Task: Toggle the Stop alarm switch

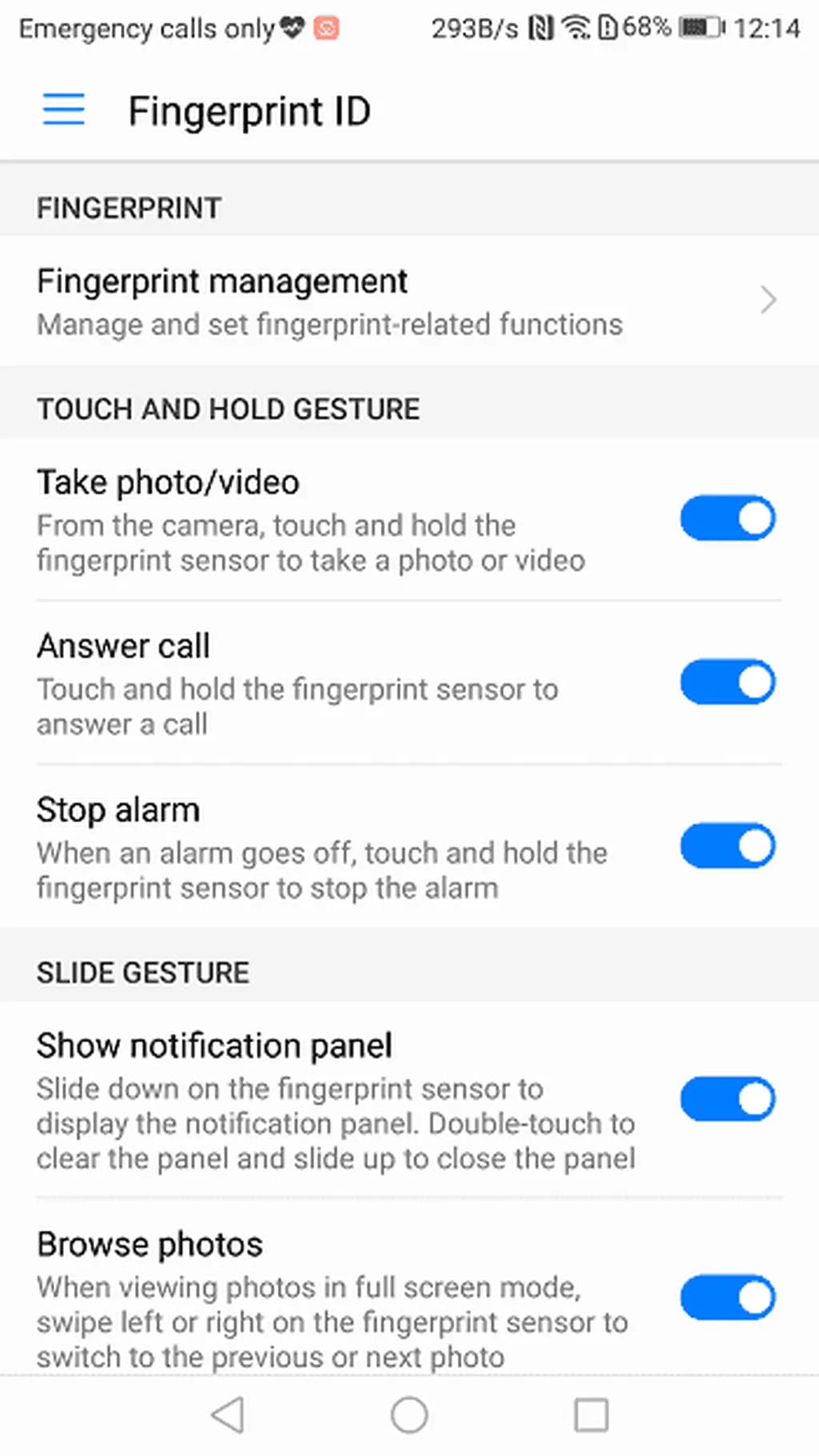Action: (x=726, y=846)
